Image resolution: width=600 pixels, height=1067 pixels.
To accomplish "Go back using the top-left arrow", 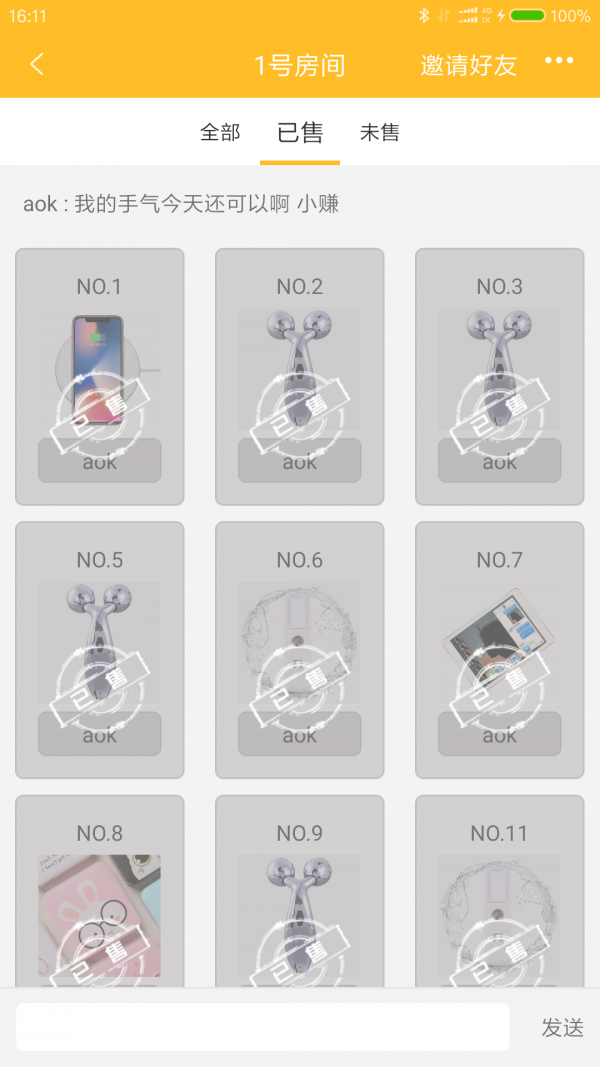I will click(37, 65).
